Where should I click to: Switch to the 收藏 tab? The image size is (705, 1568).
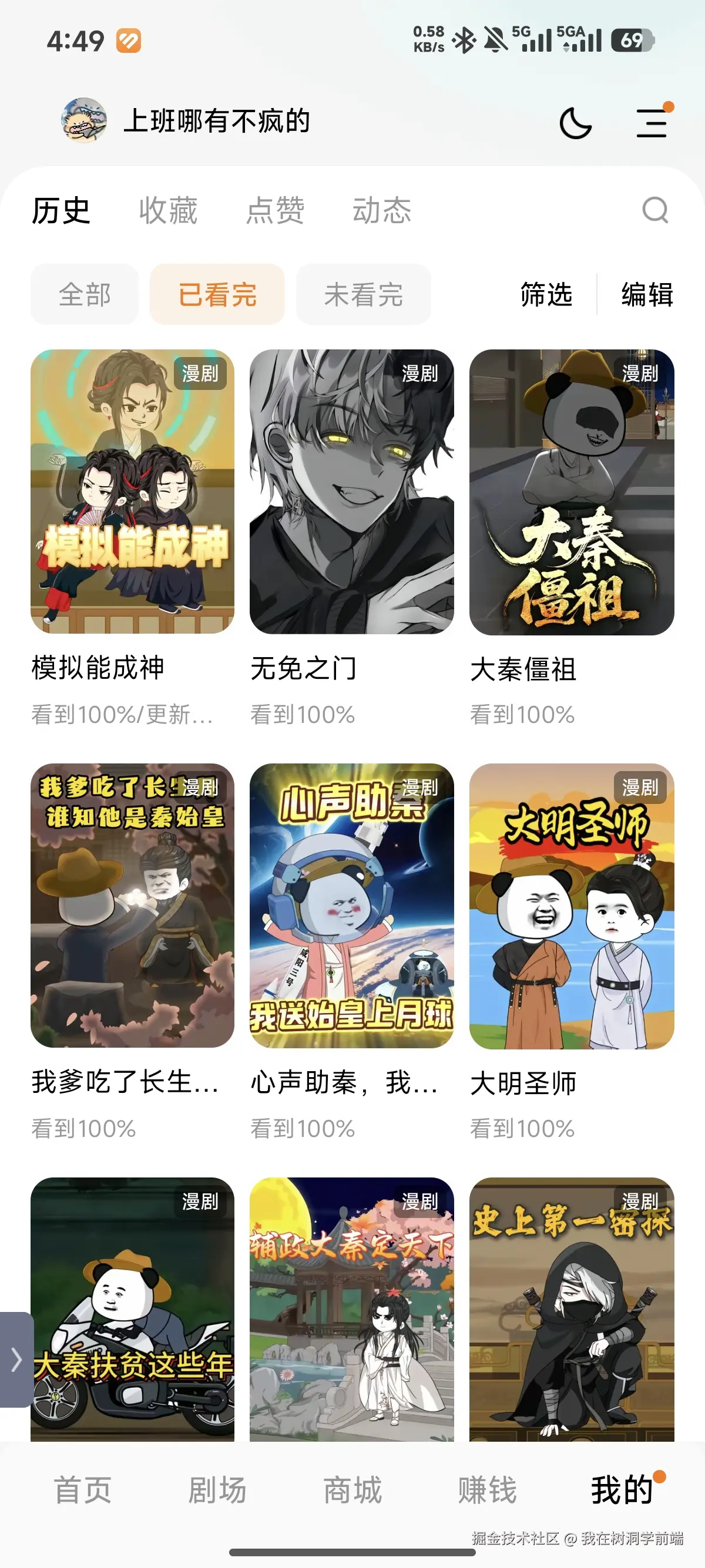point(169,211)
